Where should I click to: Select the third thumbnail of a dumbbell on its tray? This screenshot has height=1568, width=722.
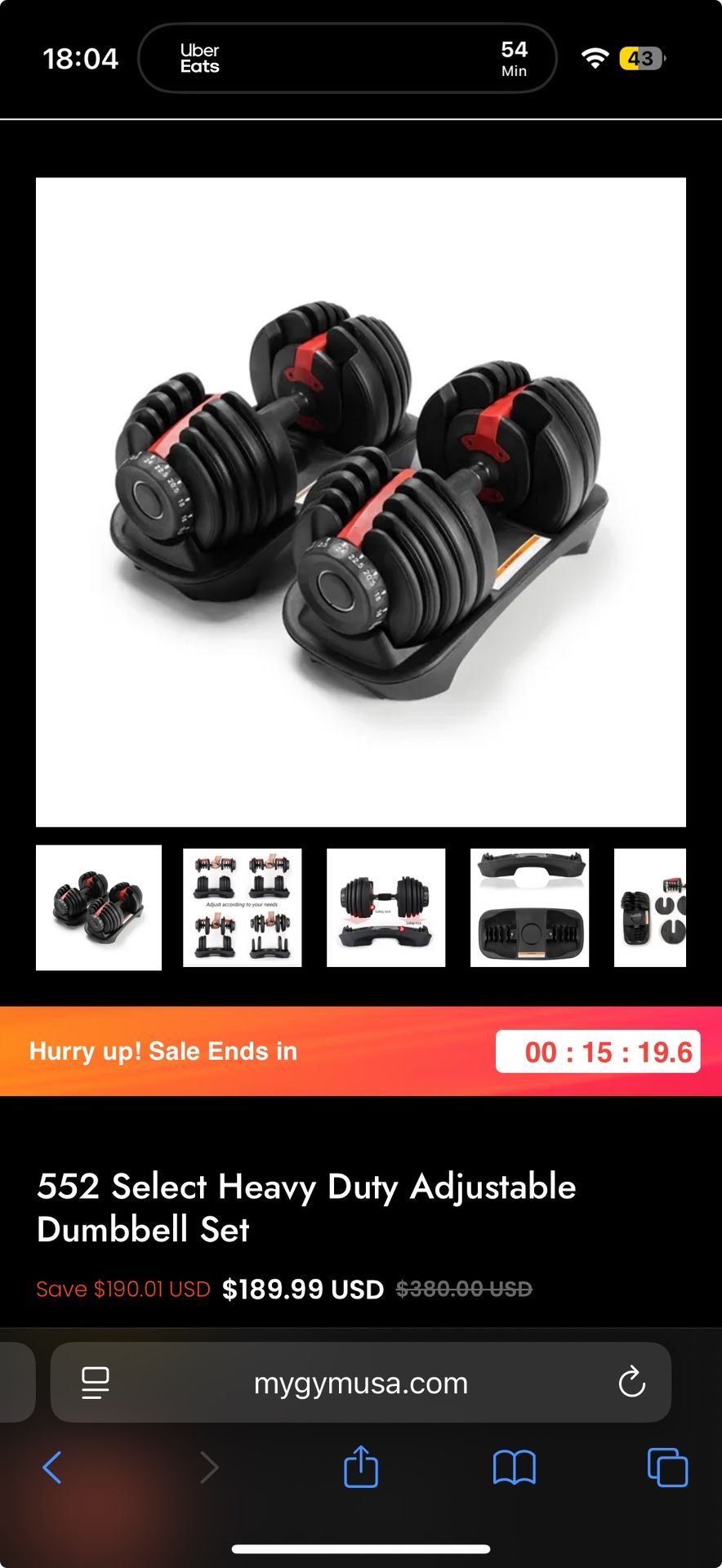pyautogui.click(x=386, y=907)
